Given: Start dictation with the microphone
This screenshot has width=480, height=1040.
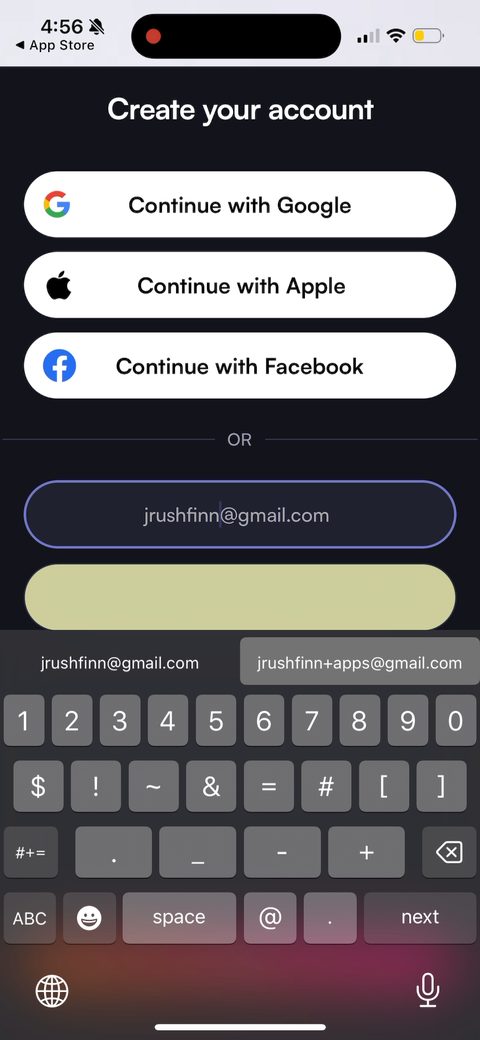Looking at the screenshot, I should tap(428, 990).
